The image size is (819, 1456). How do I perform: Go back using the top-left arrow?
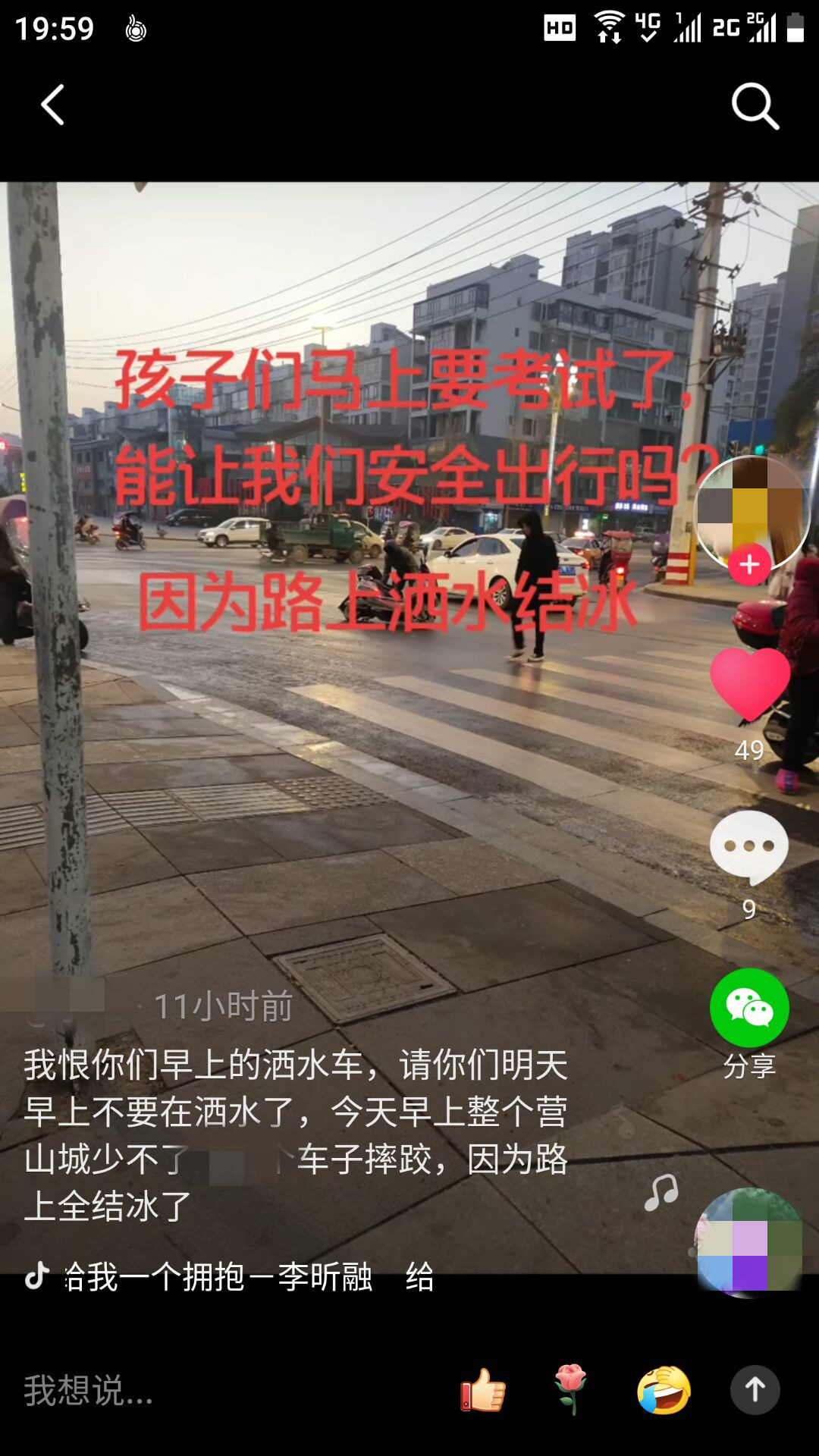pos(52,105)
